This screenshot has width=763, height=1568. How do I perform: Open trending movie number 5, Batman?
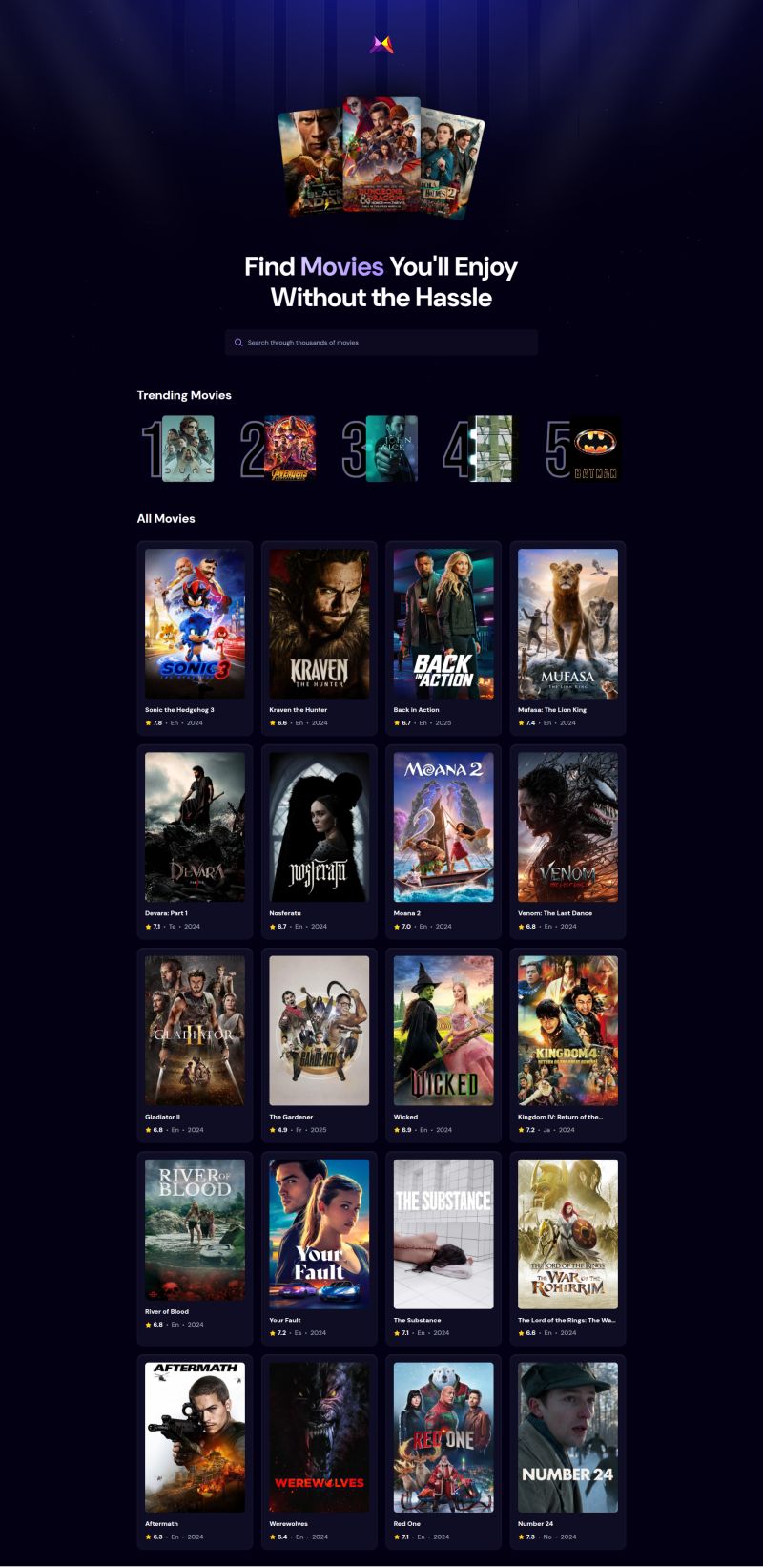[x=595, y=449]
